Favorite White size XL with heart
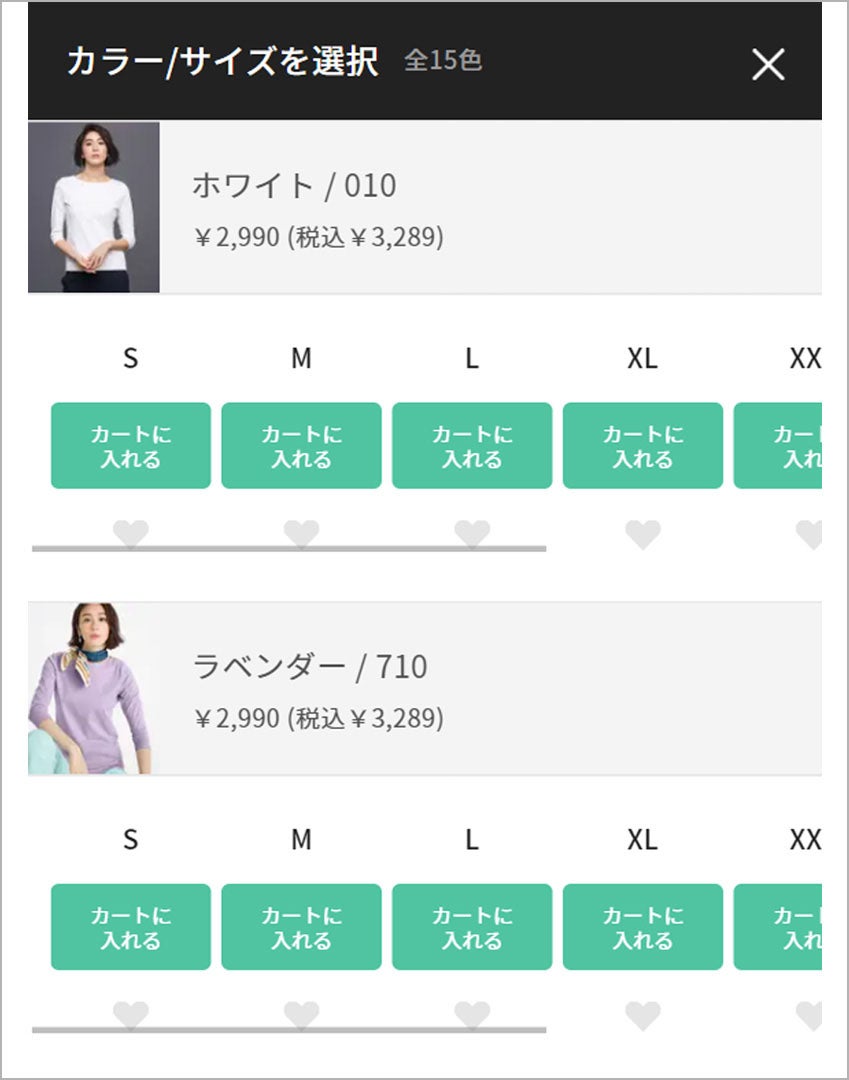This screenshot has height=1080, width=849. point(643,535)
